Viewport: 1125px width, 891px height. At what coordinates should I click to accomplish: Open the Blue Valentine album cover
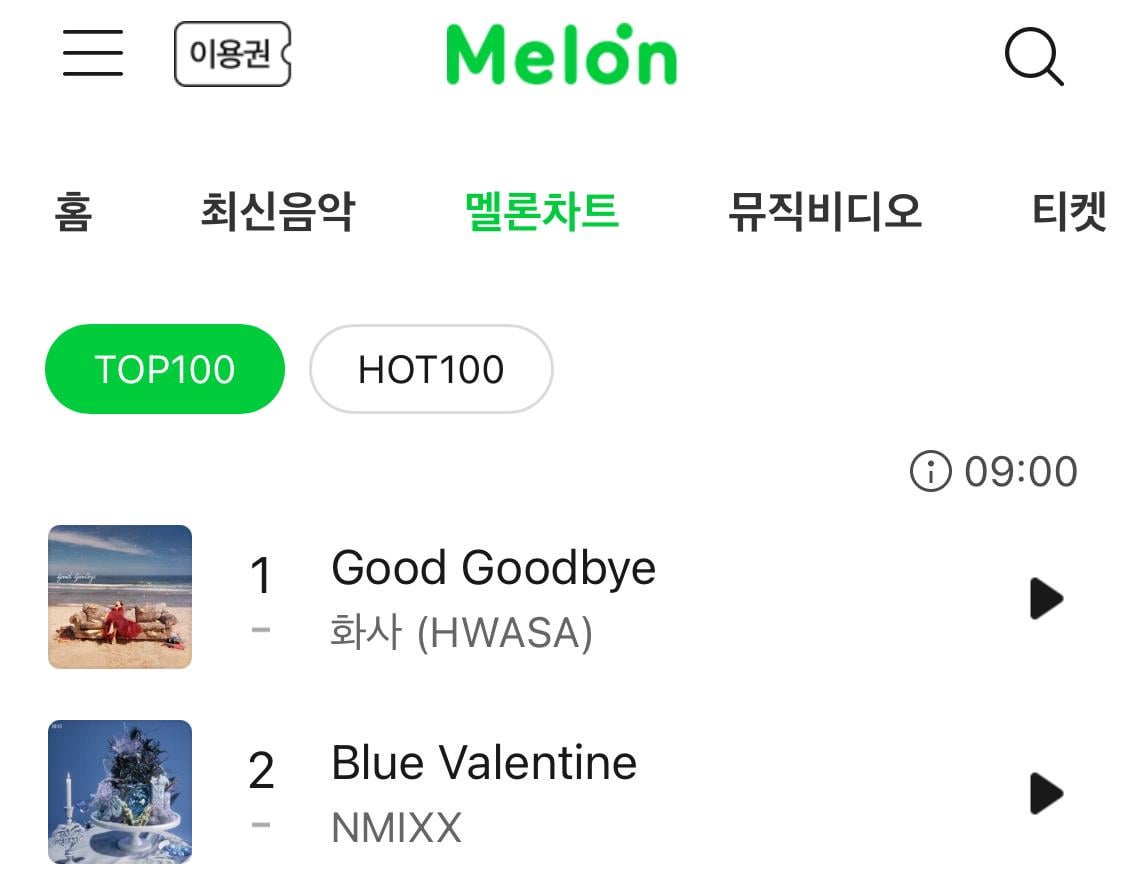pyautogui.click(x=120, y=791)
